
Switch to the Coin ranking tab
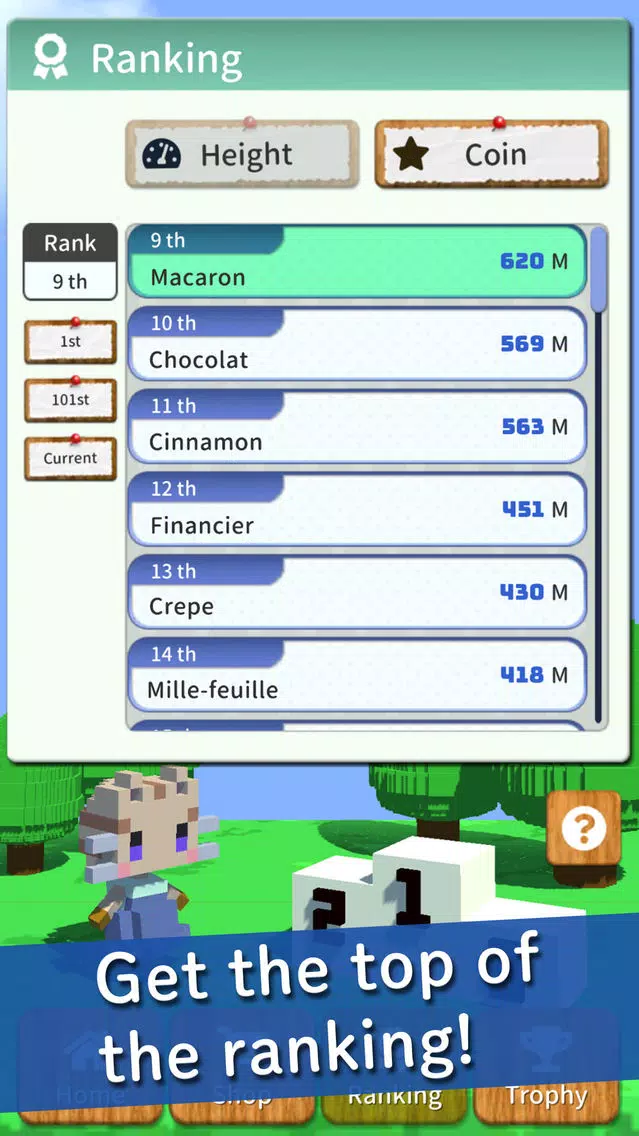491,155
